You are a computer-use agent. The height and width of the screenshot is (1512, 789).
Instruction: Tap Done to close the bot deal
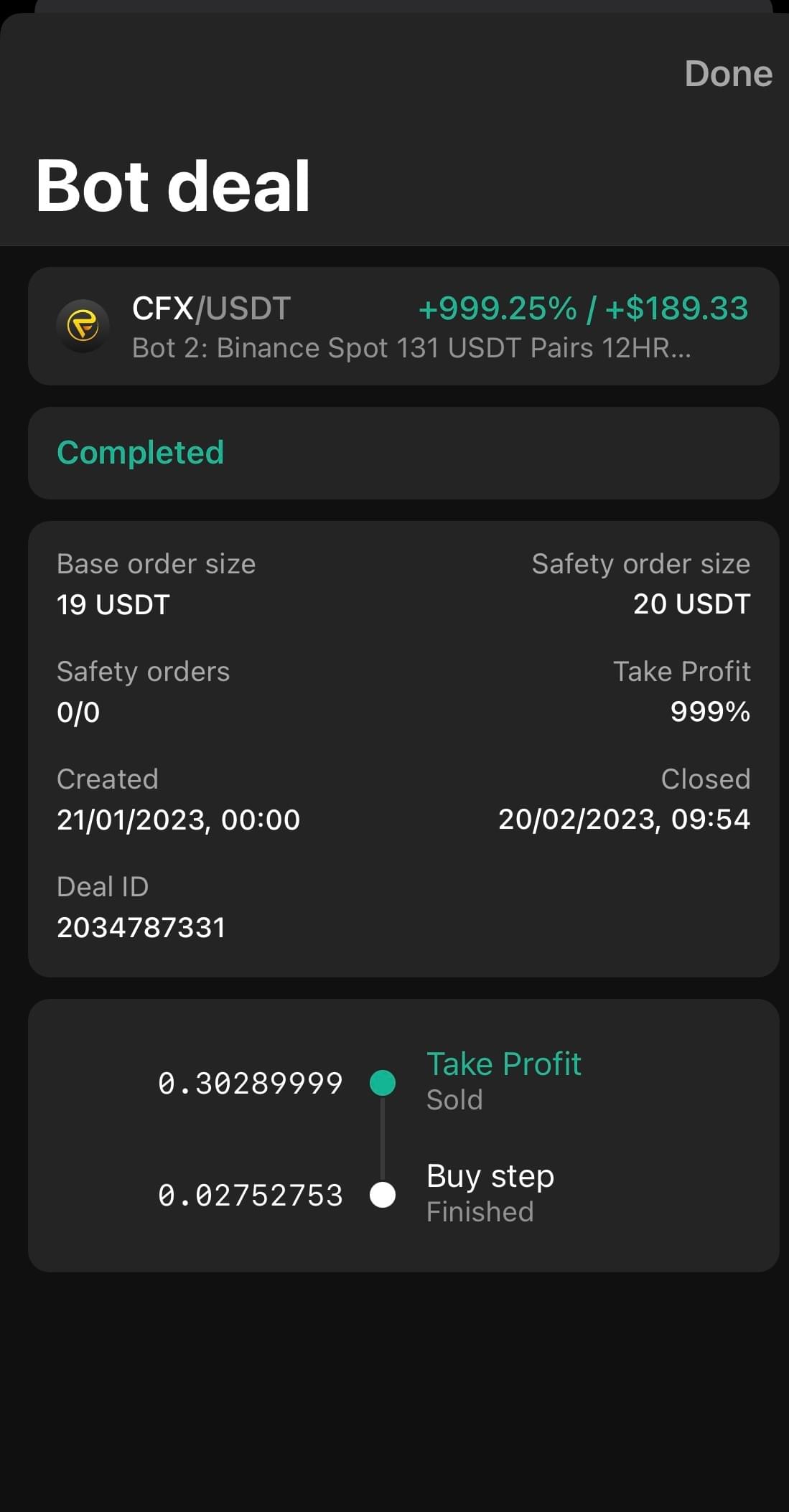(x=727, y=74)
